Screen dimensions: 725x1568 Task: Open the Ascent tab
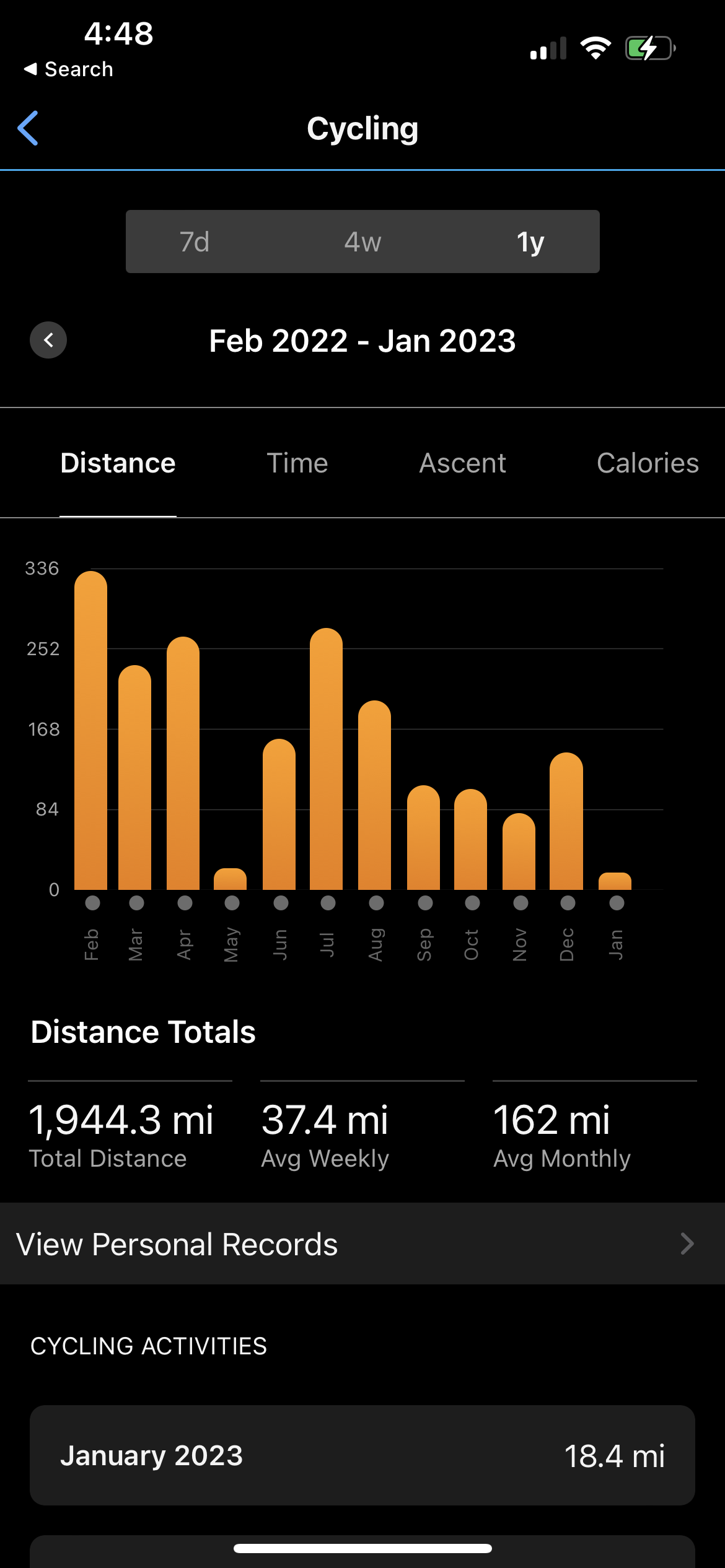[x=462, y=463]
